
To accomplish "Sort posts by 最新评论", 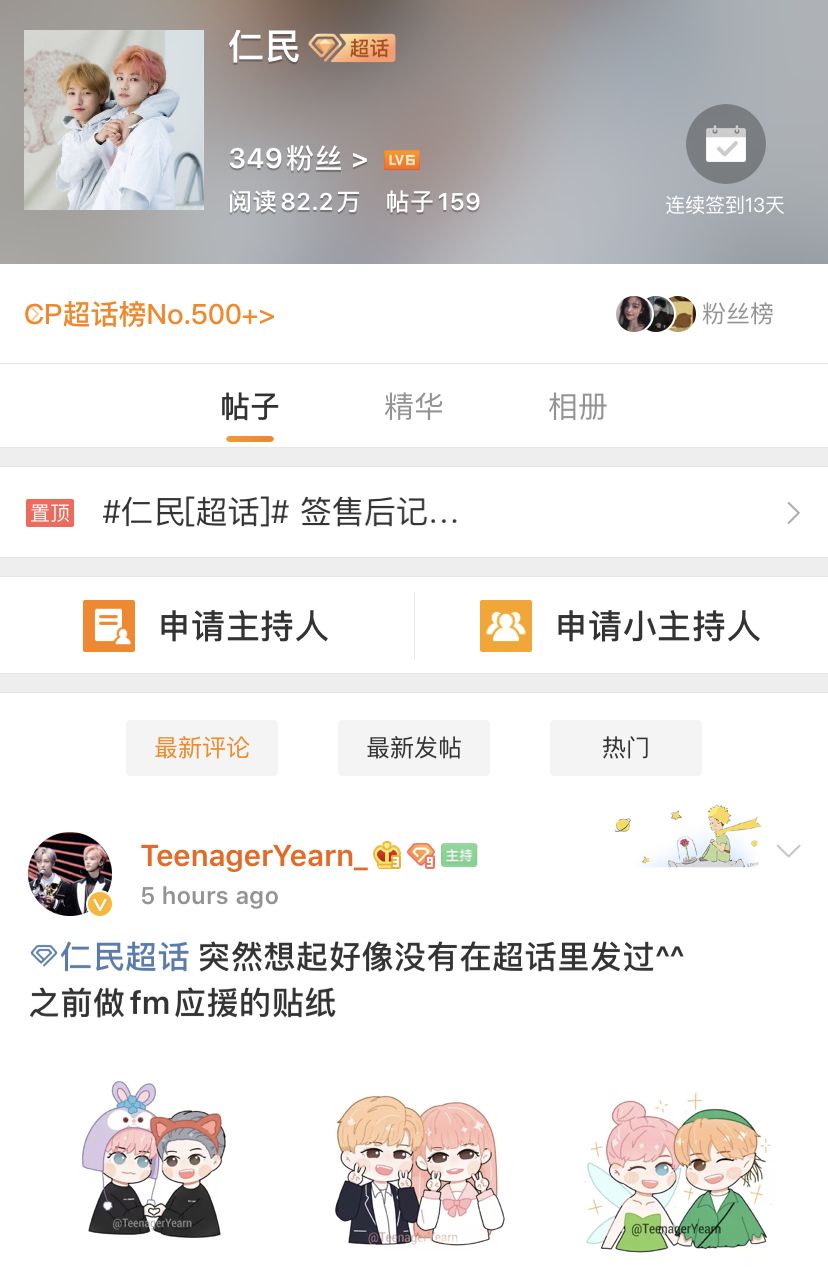I will click(x=202, y=748).
